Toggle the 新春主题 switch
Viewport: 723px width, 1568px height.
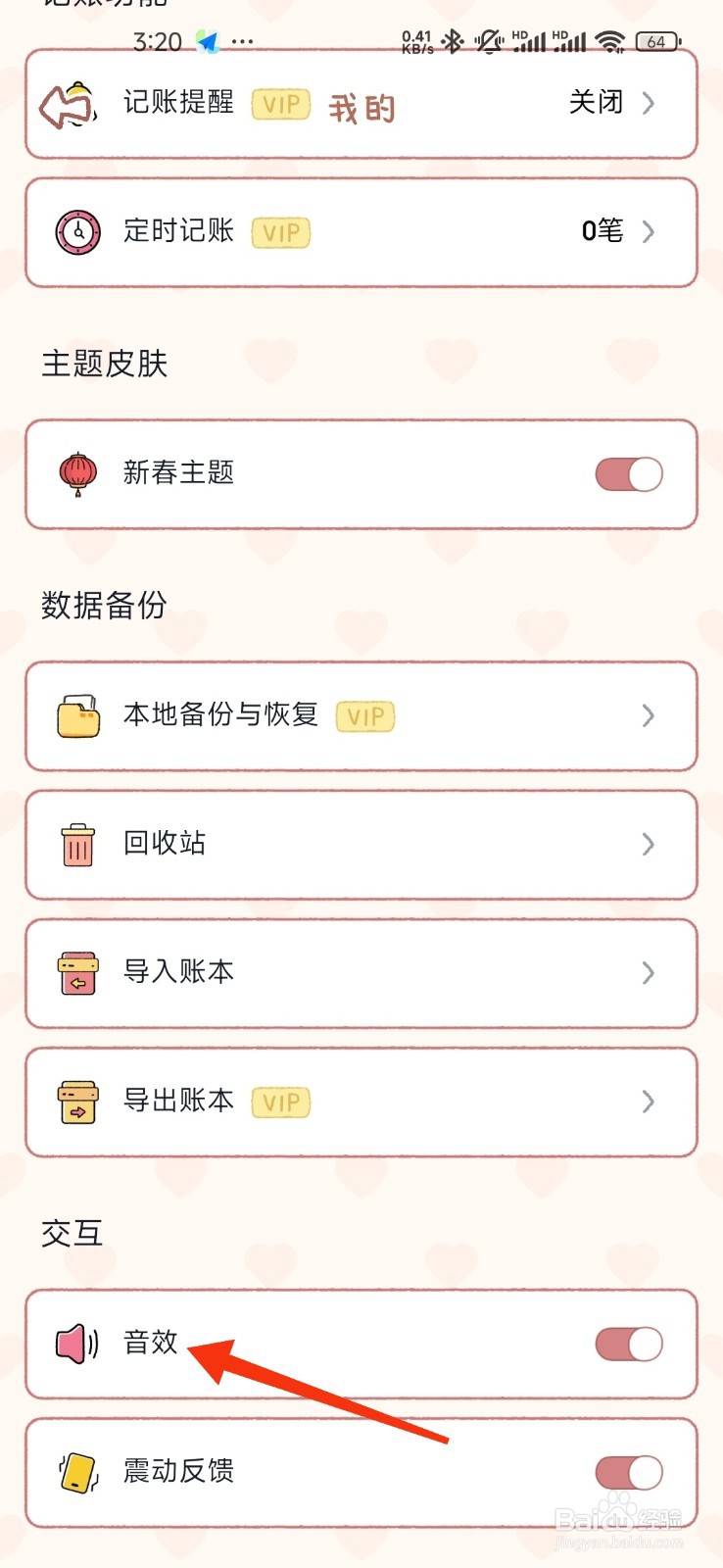pyautogui.click(x=628, y=475)
